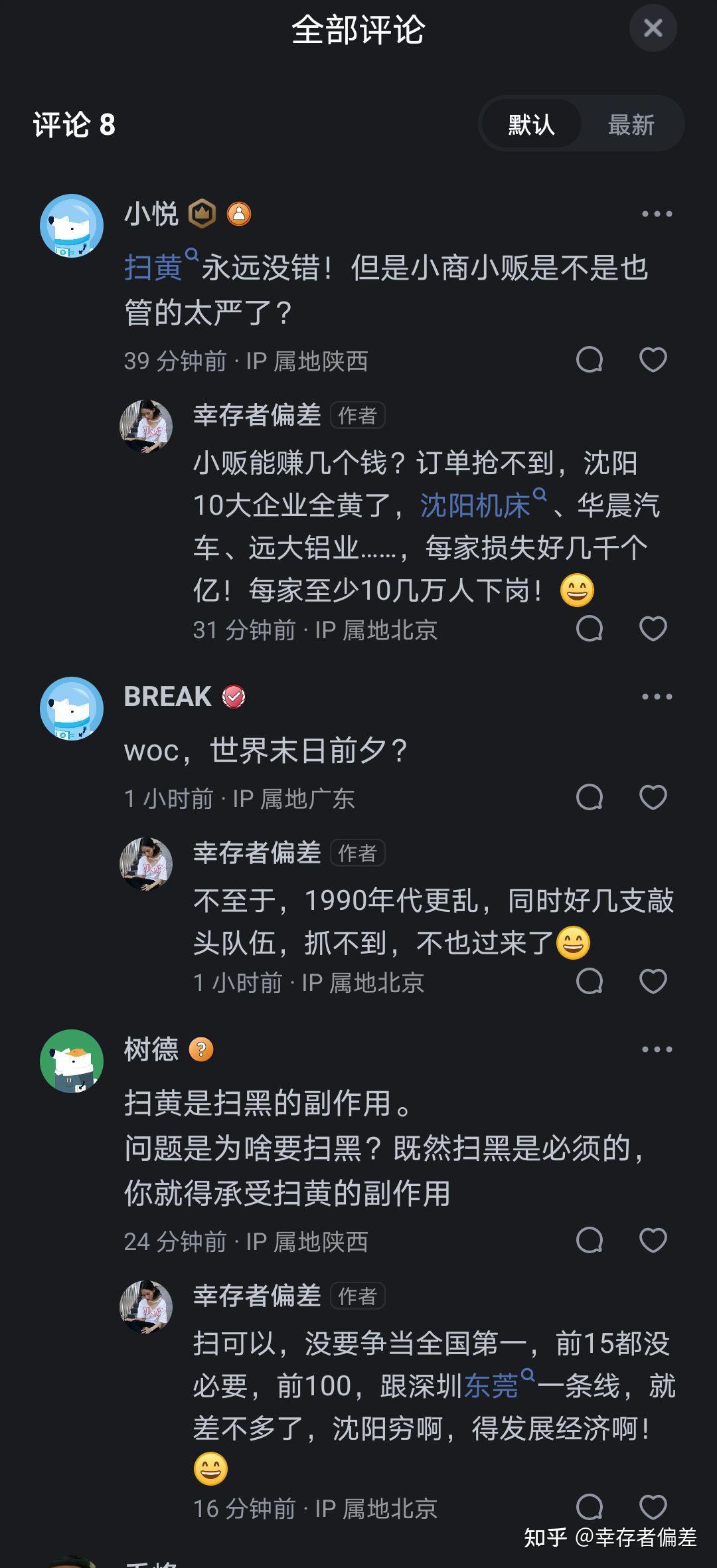Like the author's reply about 沈阳10大企业
This screenshot has height=1568, width=717.
coord(653,629)
